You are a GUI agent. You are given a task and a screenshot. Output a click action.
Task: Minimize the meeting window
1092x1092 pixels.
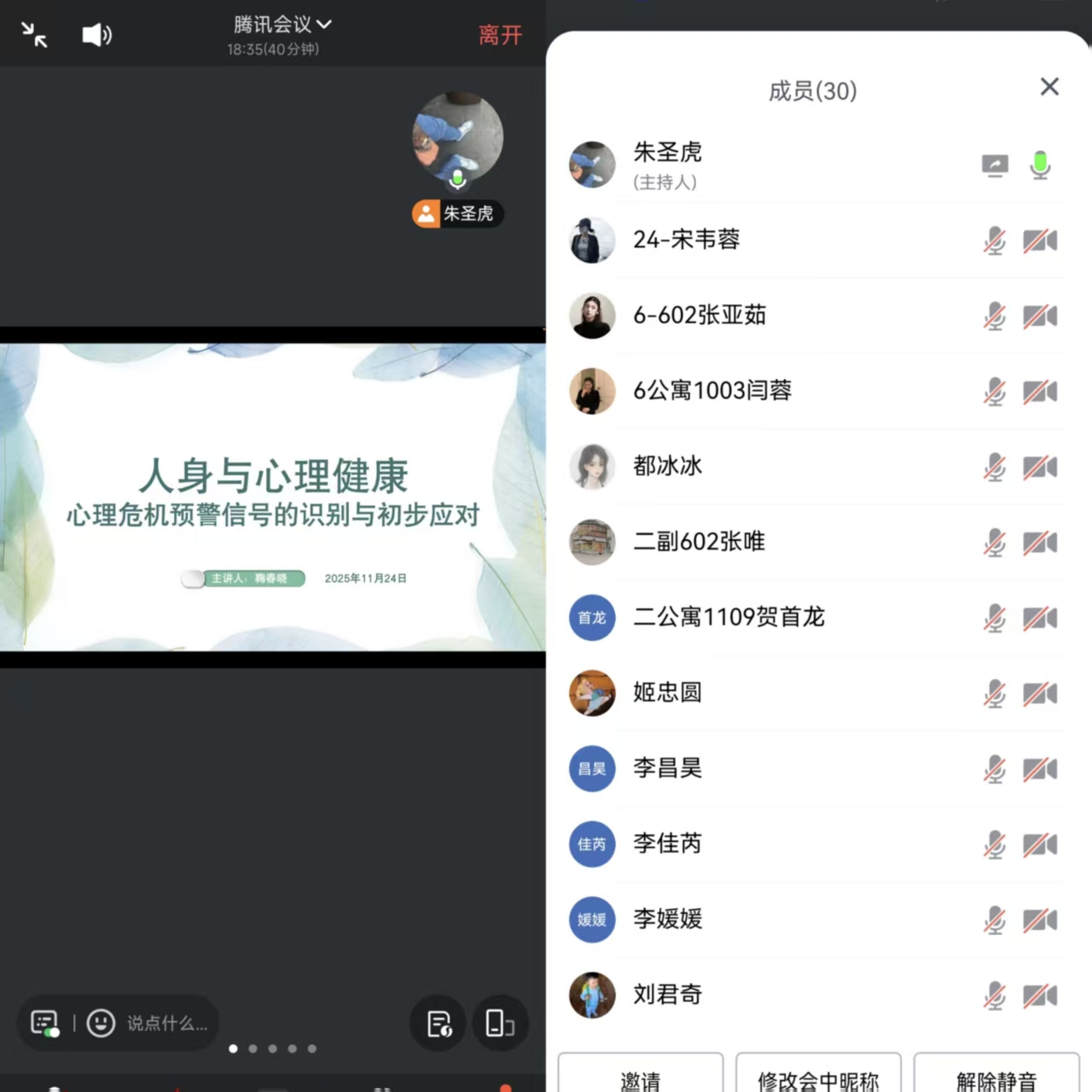point(34,35)
